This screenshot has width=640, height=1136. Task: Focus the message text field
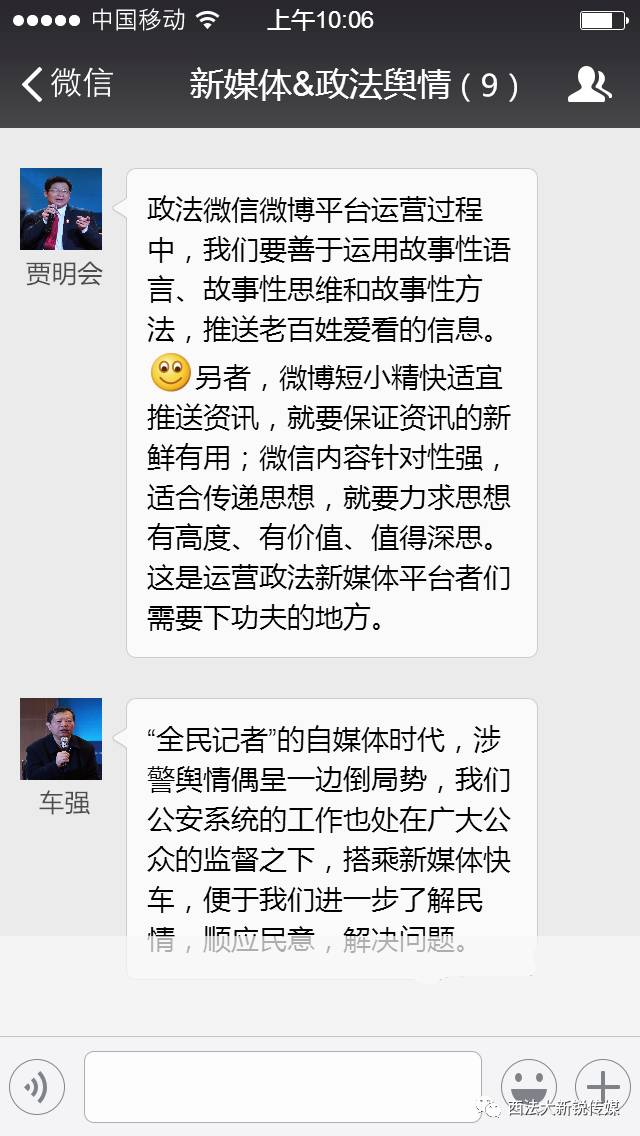[x=283, y=1087]
